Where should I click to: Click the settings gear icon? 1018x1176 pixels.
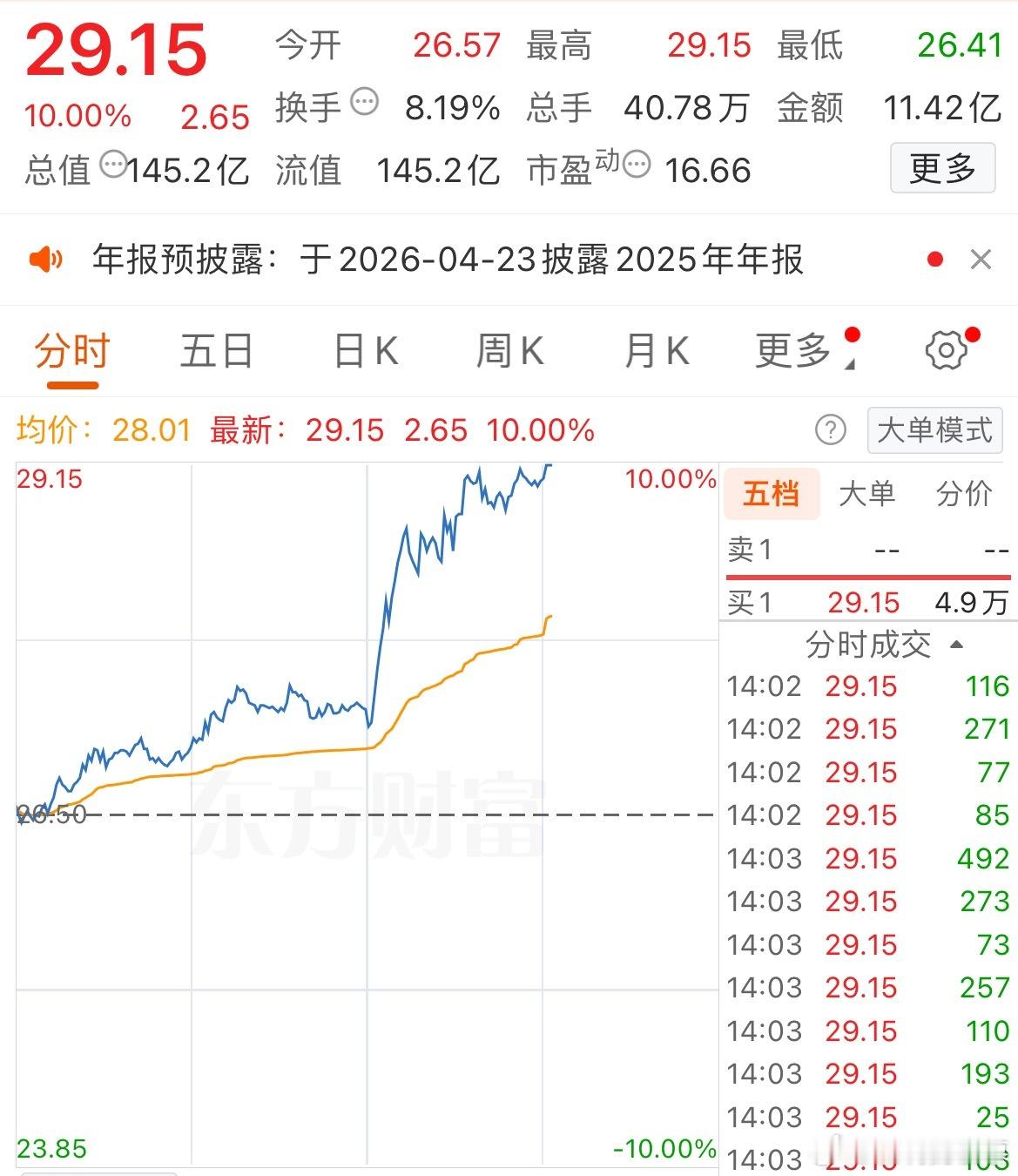(947, 350)
